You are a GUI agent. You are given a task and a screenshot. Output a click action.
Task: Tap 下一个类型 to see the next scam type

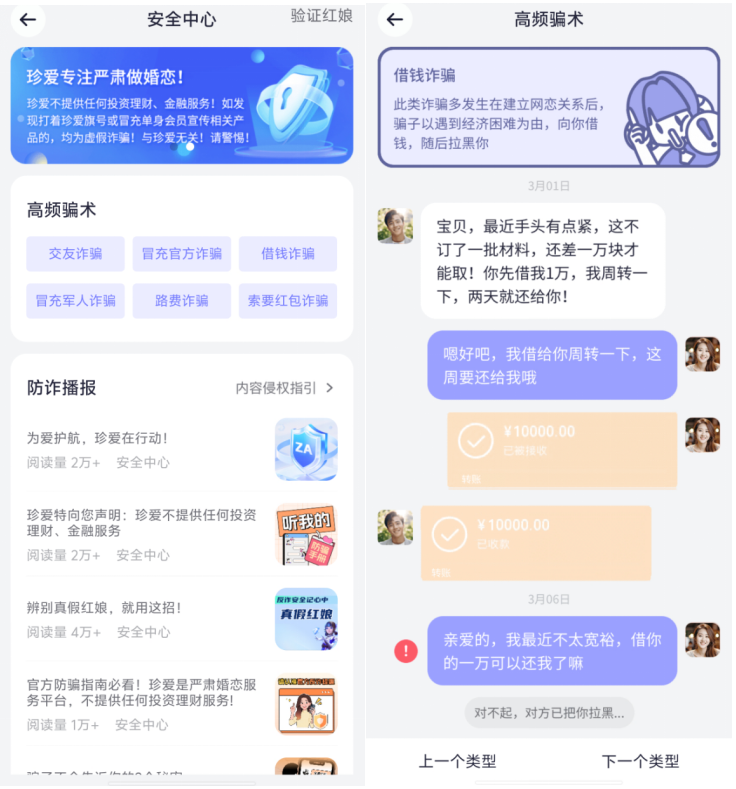coord(640,761)
